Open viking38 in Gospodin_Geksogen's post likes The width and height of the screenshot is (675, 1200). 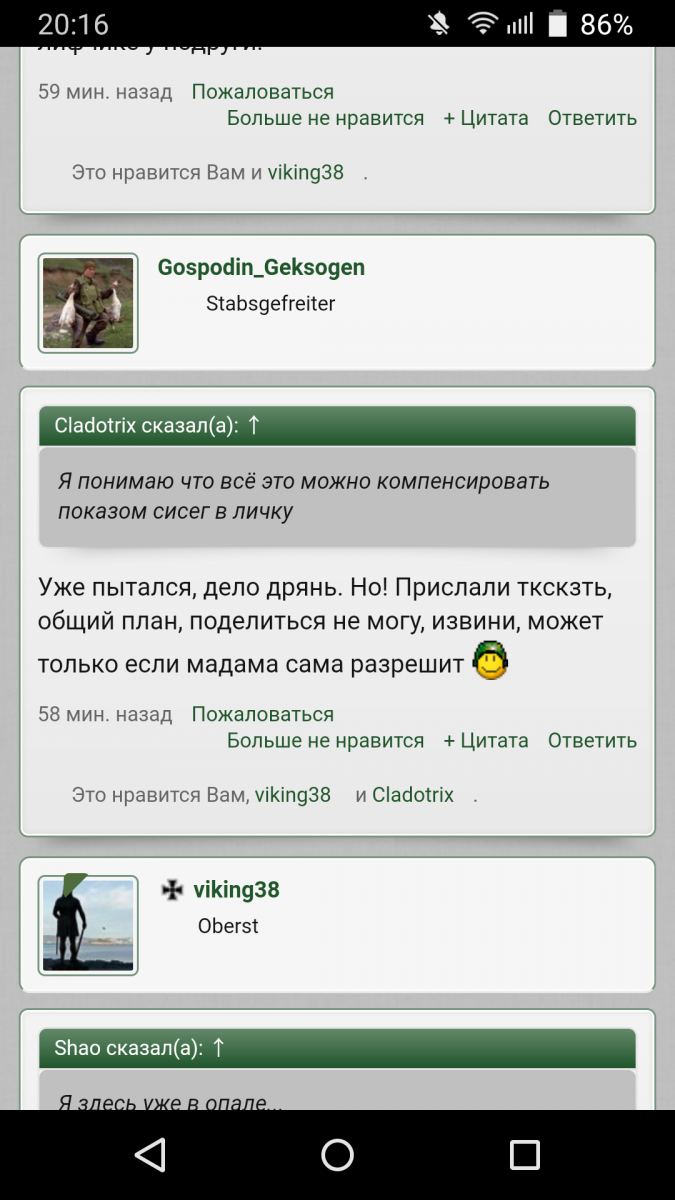click(293, 795)
